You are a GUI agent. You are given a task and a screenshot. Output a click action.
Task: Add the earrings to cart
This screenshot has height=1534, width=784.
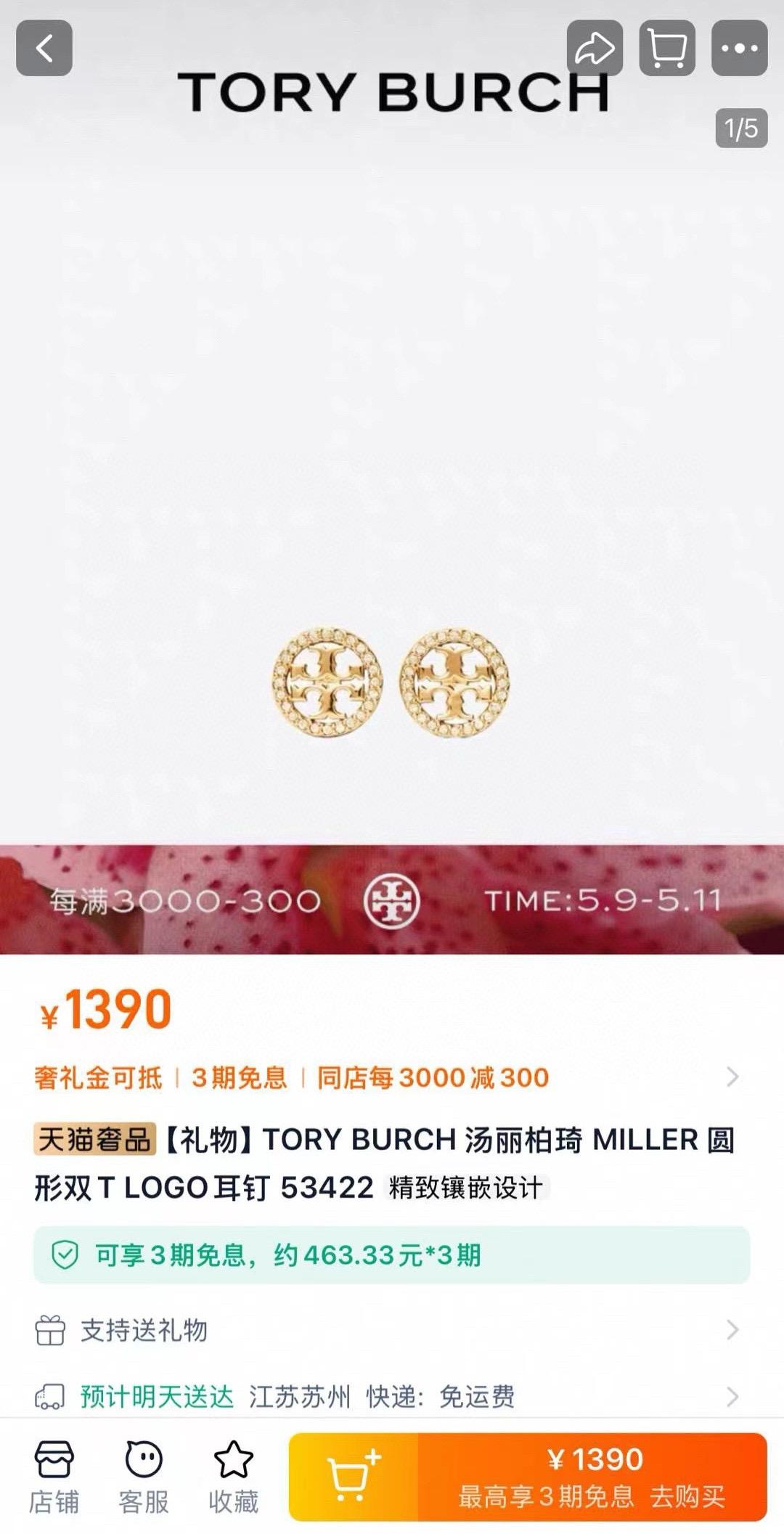pyautogui.click(x=354, y=1477)
